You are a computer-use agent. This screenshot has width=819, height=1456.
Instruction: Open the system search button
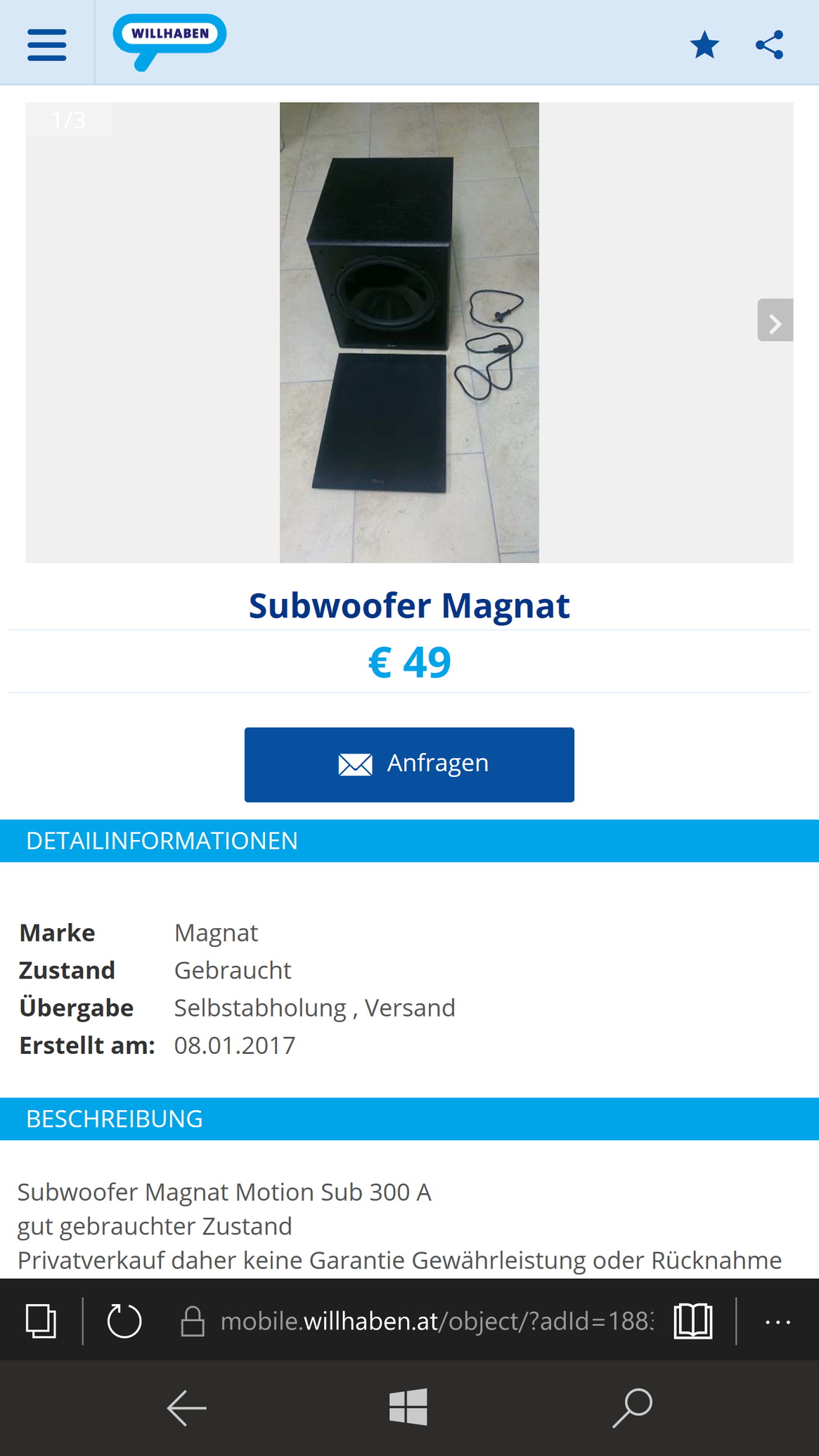pyautogui.click(x=632, y=1407)
